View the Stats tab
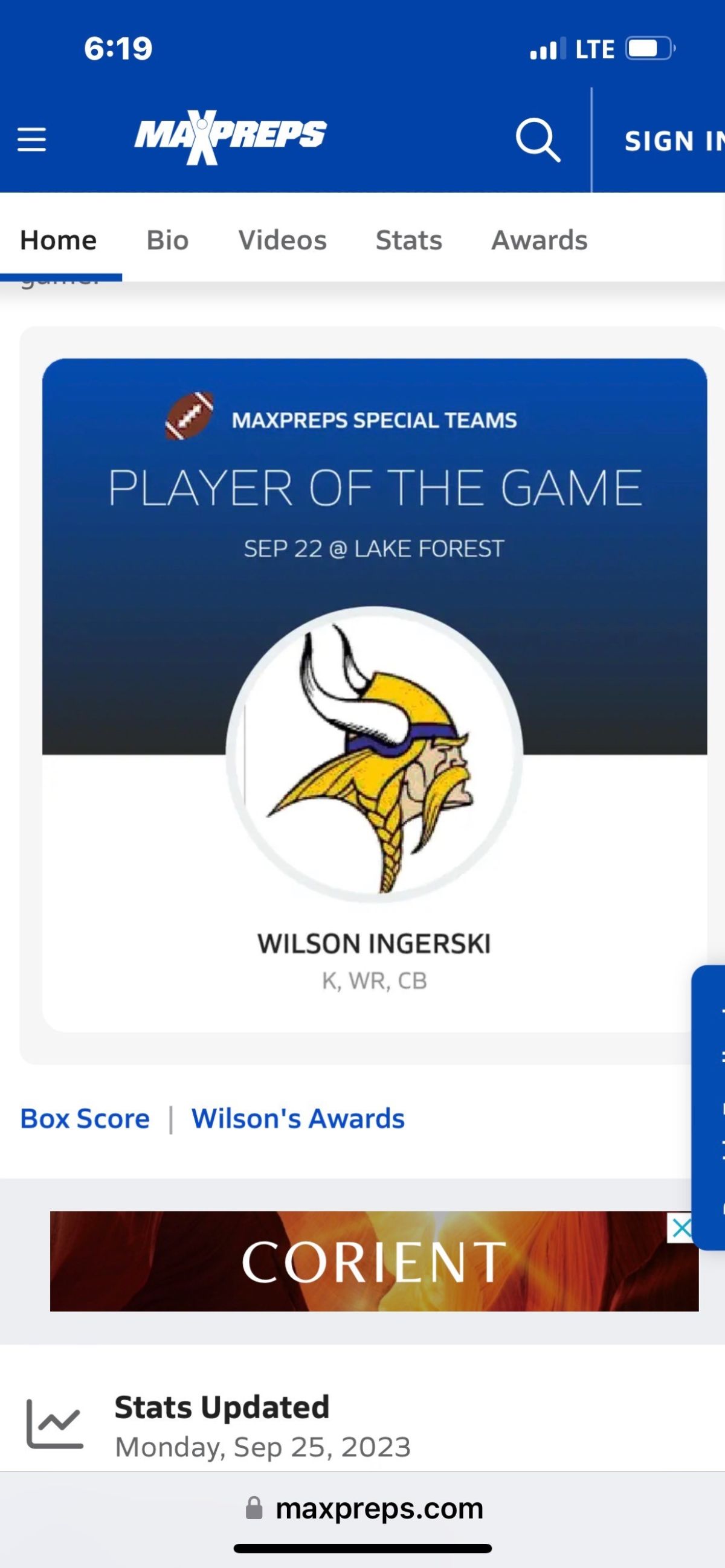This screenshot has height=1568, width=725. [x=409, y=240]
